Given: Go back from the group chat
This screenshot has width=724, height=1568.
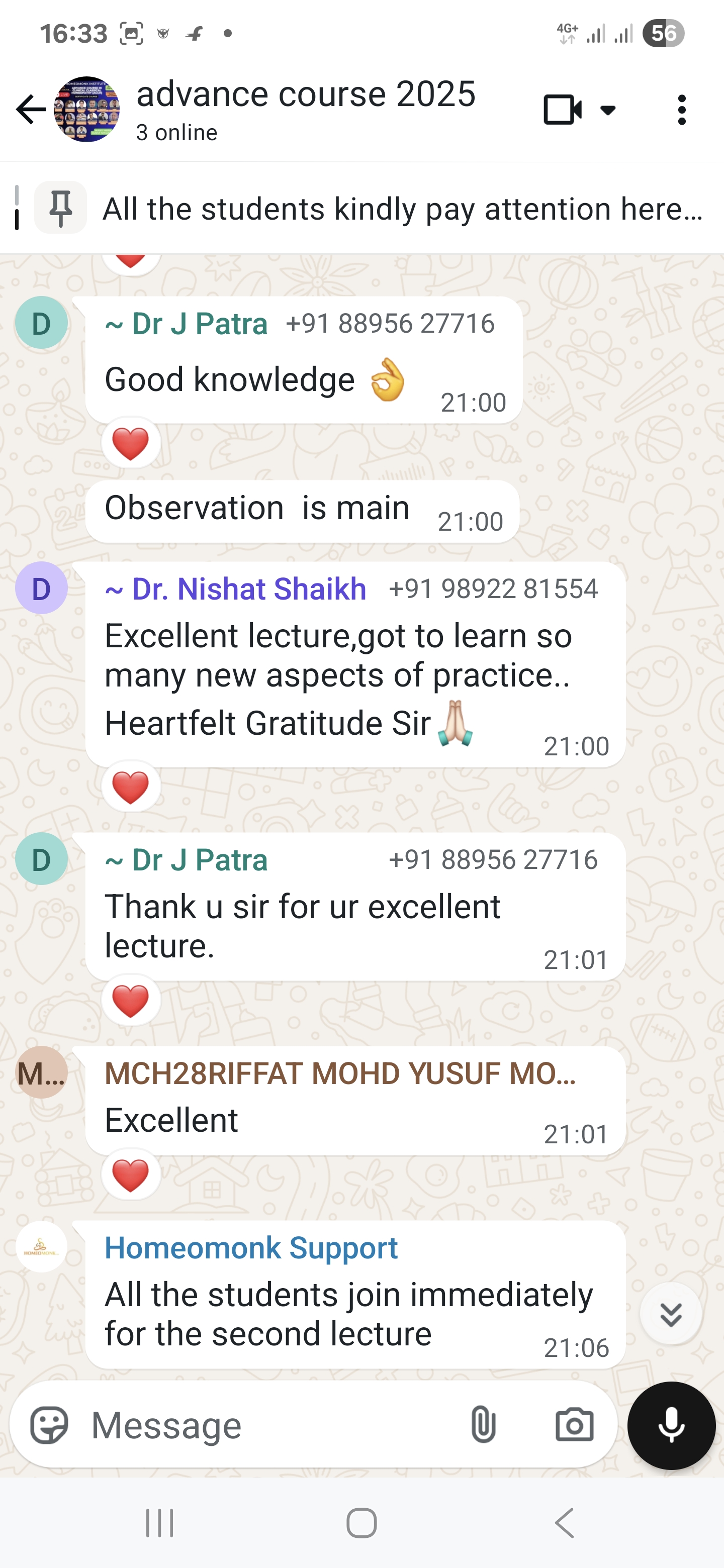Looking at the screenshot, I should point(31,110).
